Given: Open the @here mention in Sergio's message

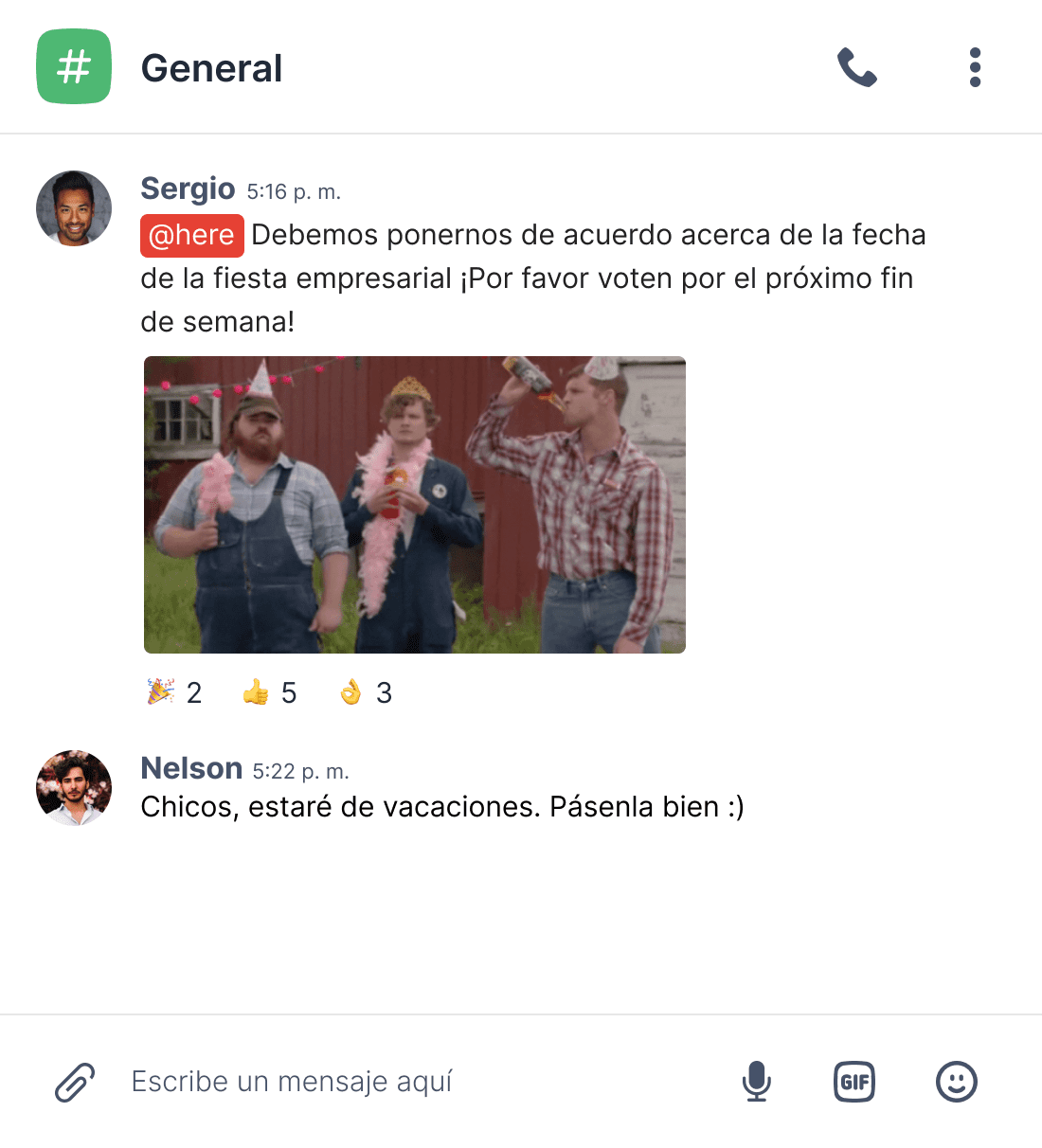Looking at the screenshot, I should click(191, 235).
